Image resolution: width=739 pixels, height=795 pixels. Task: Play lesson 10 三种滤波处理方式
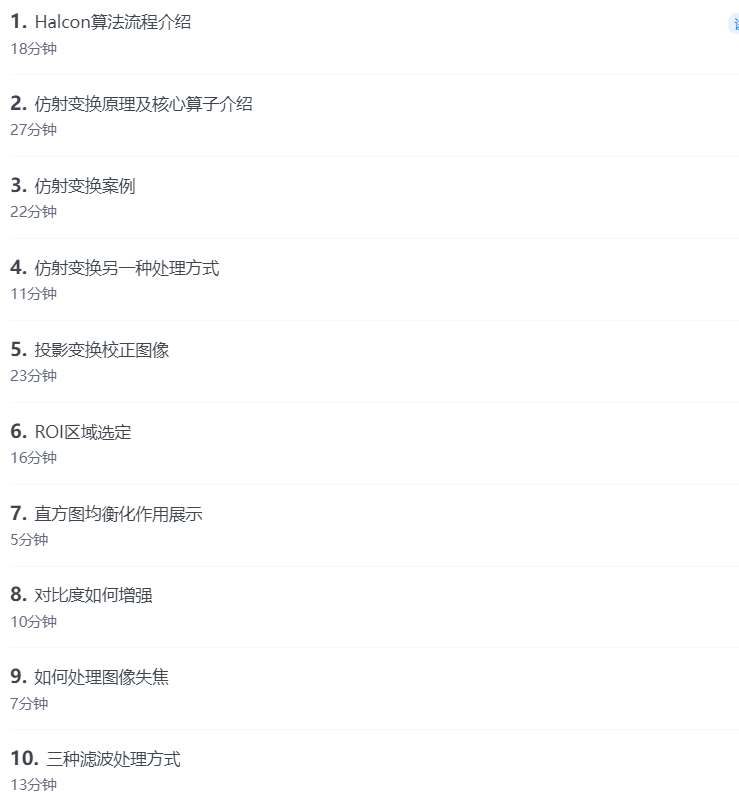[x=113, y=759]
